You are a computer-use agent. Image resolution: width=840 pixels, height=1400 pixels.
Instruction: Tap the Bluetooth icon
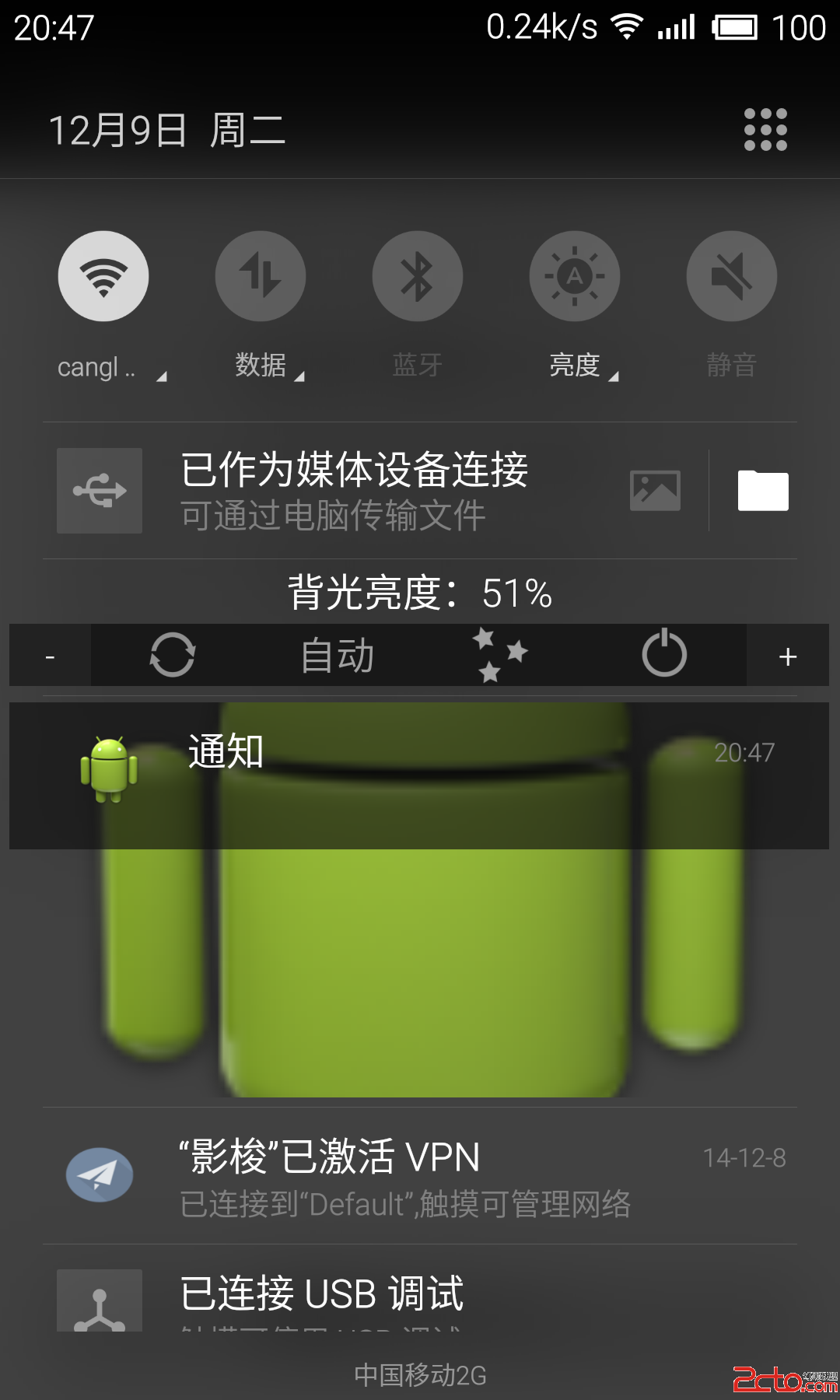point(418,276)
